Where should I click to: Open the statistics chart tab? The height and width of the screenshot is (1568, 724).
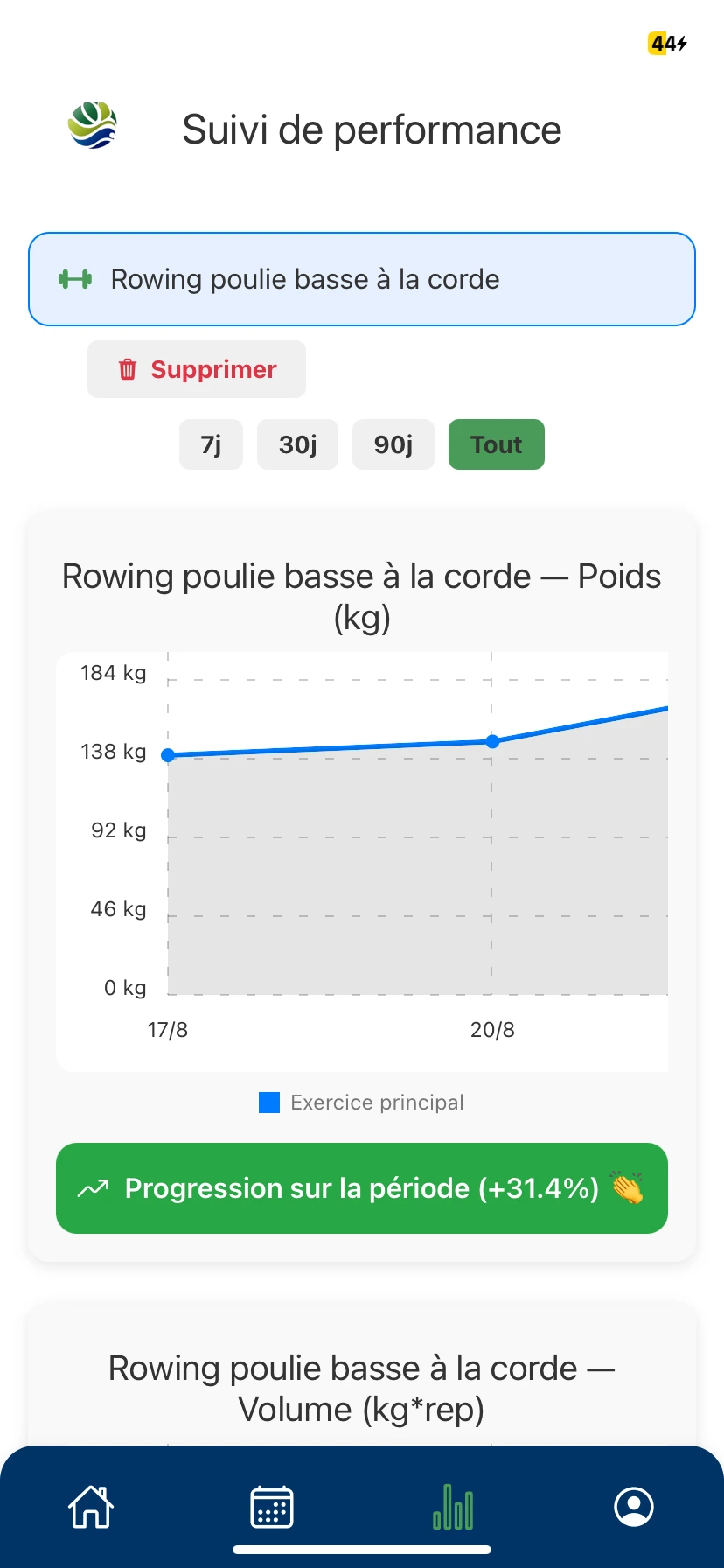pos(453,1507)
